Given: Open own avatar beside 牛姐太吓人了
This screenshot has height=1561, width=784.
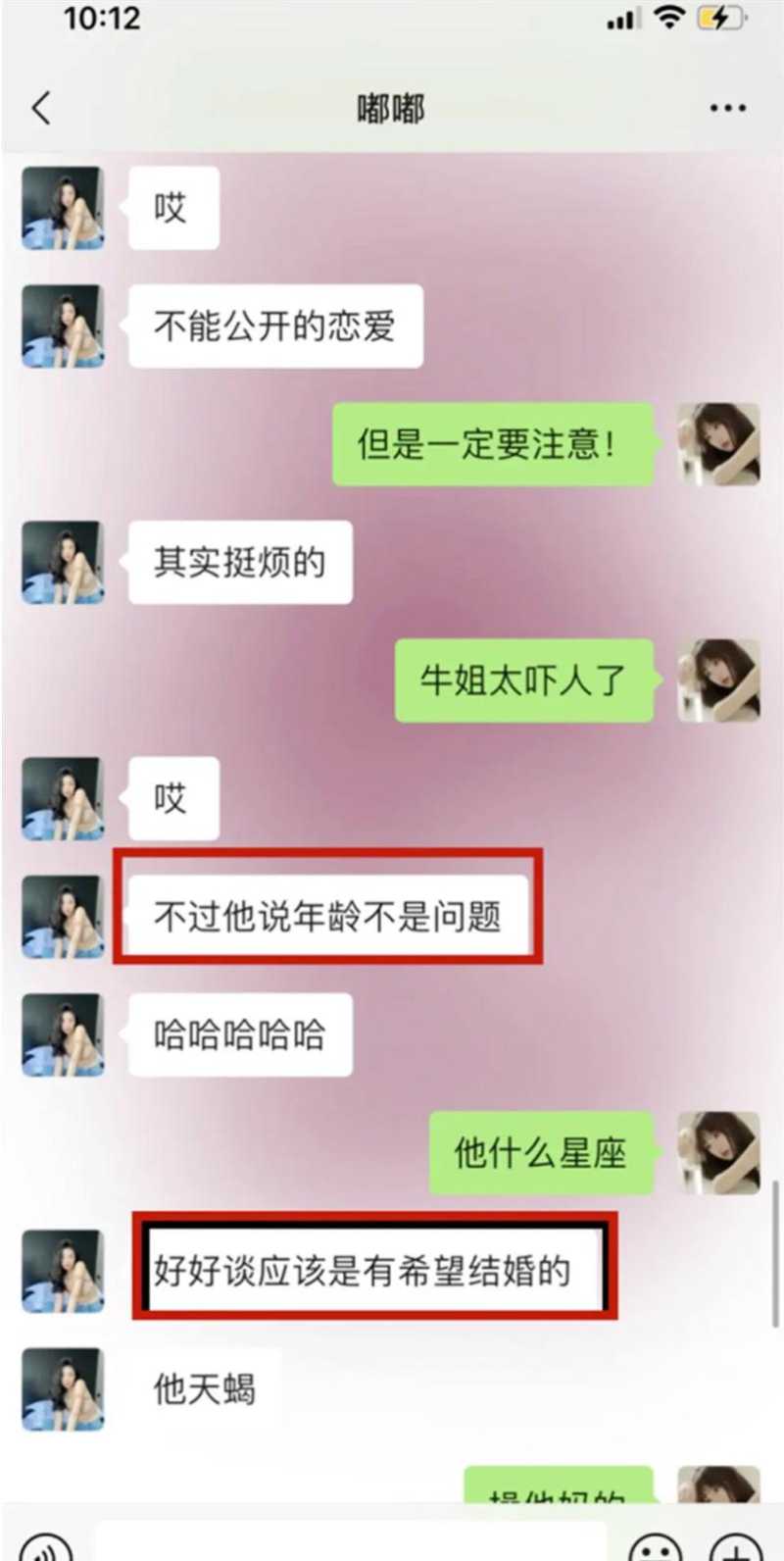Looking at the screenshot, I should point(718,680).
